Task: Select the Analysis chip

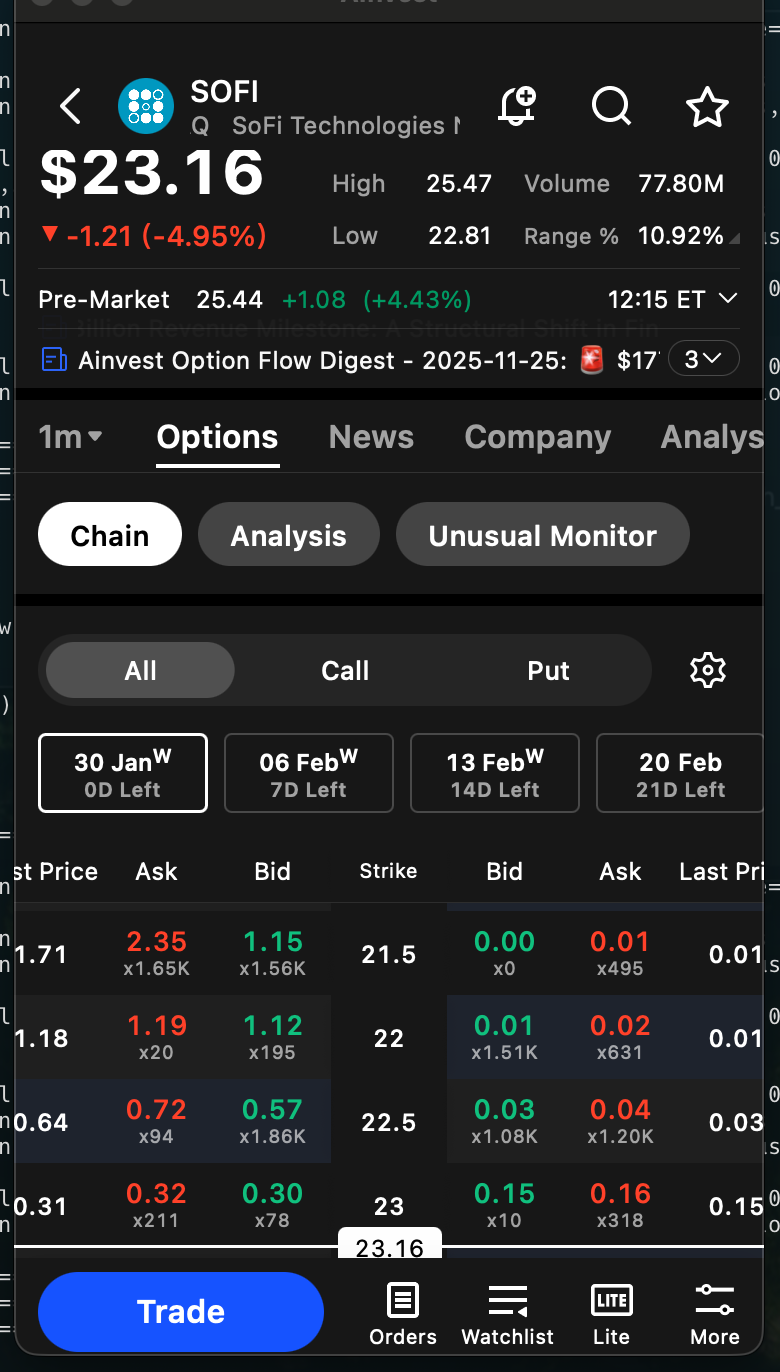Action: coord(288,535)
